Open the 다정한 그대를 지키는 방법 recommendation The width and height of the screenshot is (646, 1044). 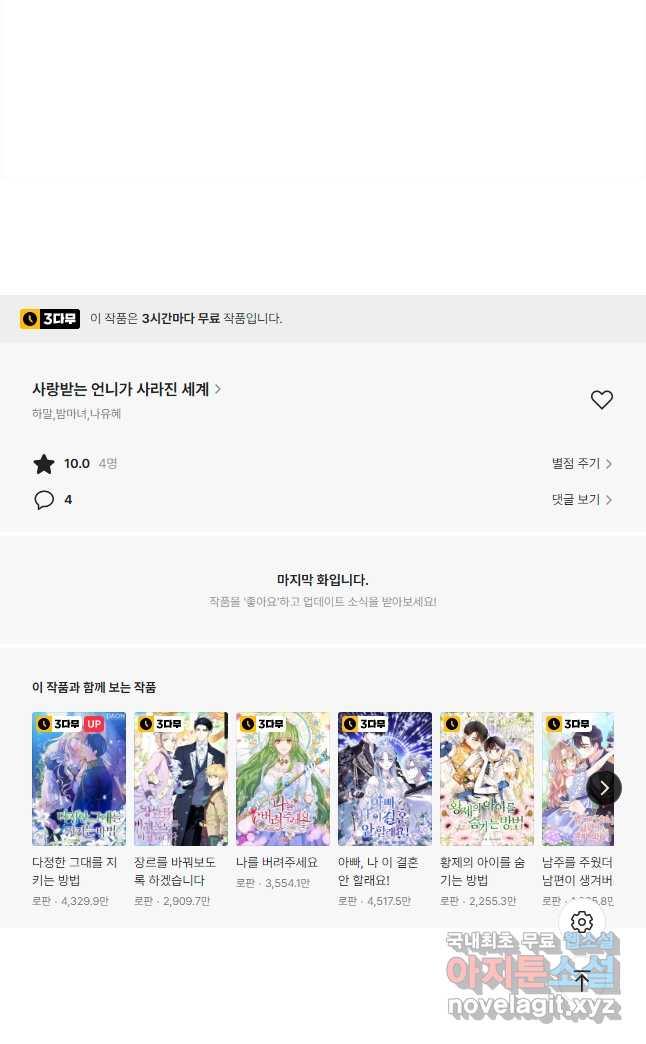(79, 779)
